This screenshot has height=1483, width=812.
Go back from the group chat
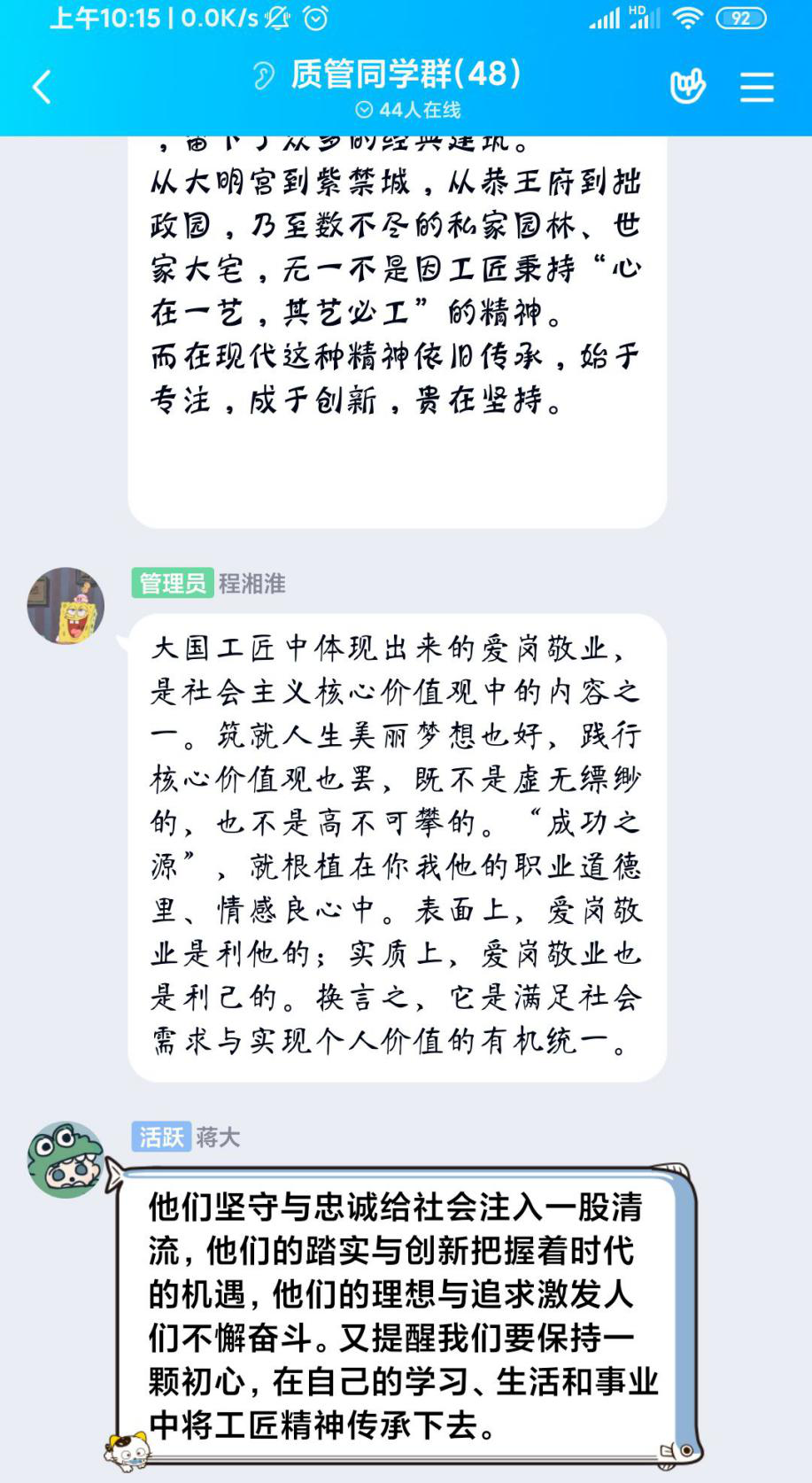[x=42, y=87]
